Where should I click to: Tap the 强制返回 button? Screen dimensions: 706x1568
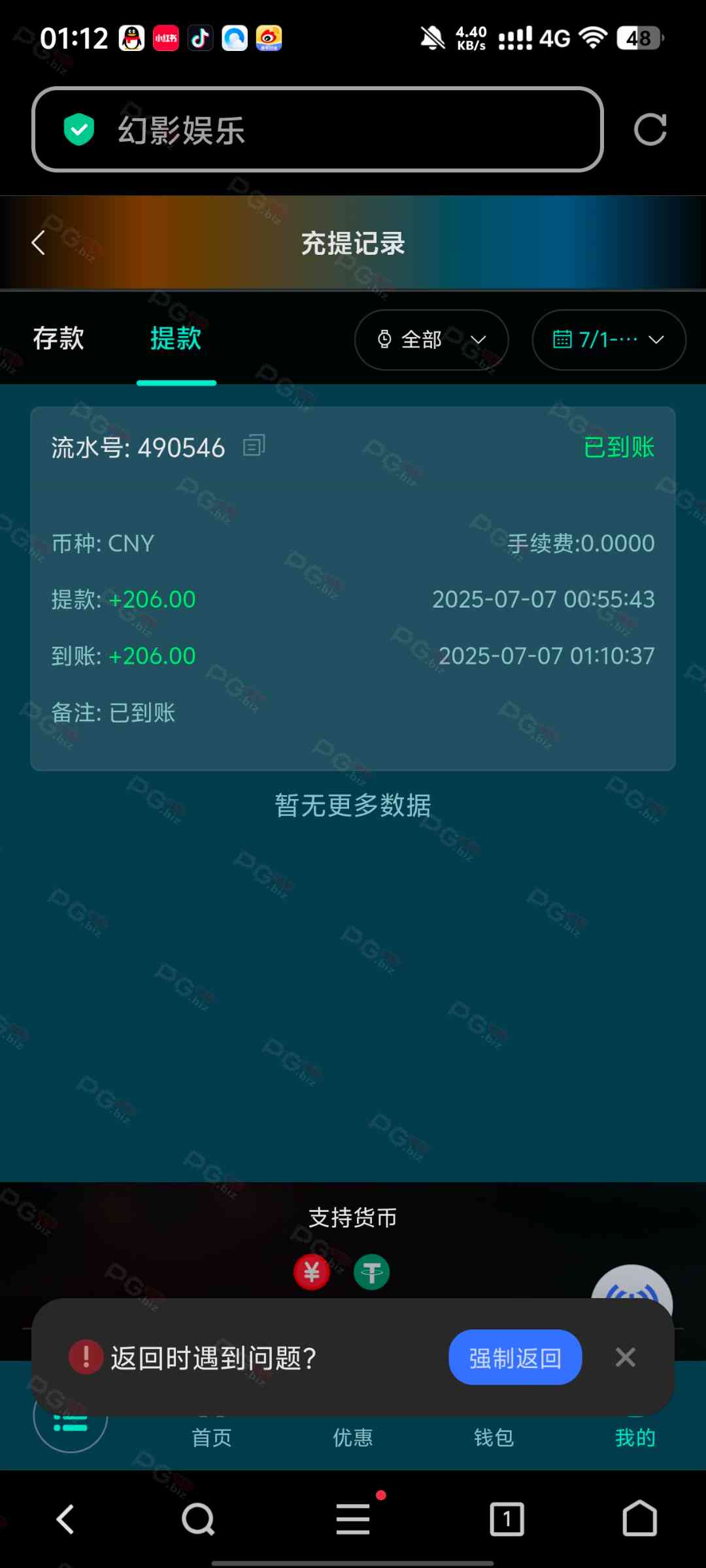coord(515,1358)
